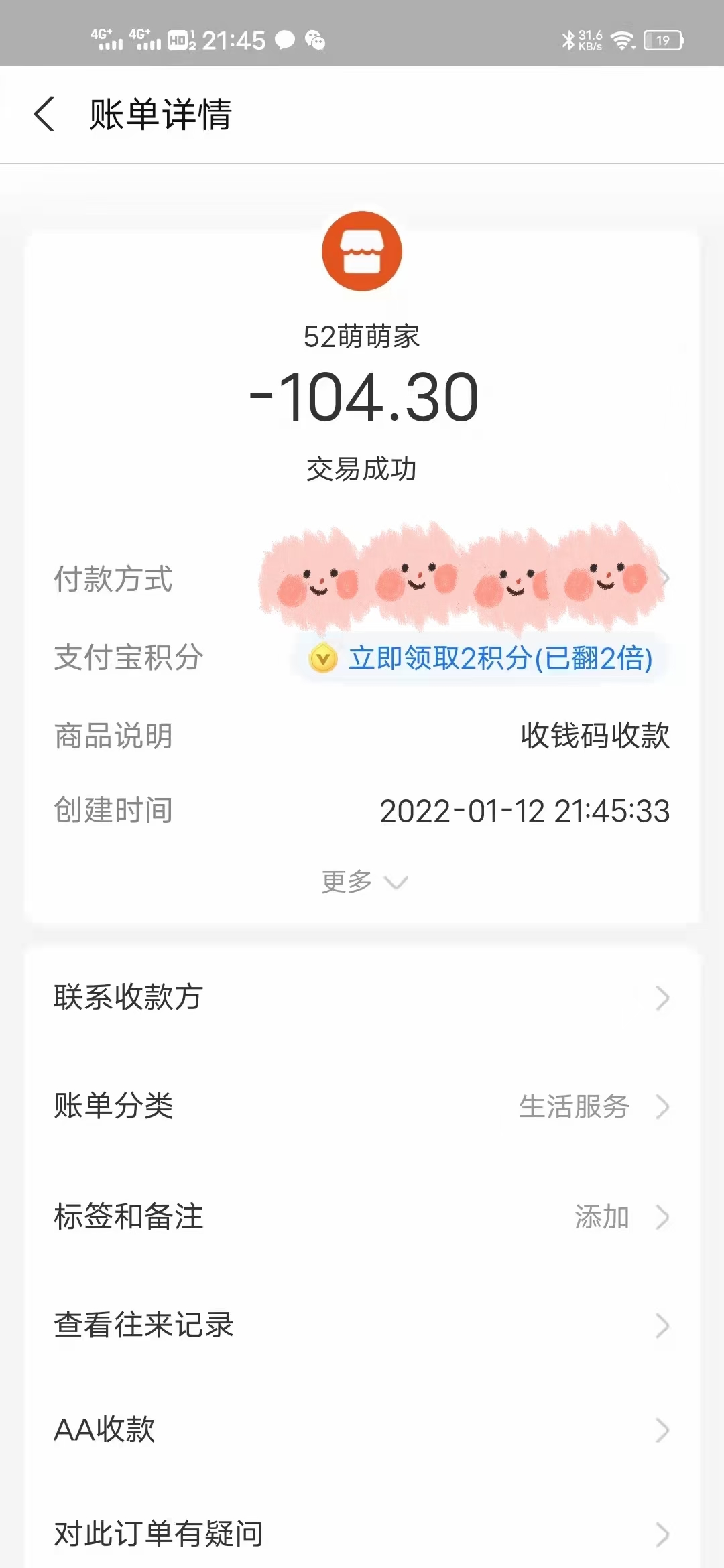Claim 立即领取2积分 Alipay points
The height and width of the screenshot is (1568, 724).
(481, 658)
